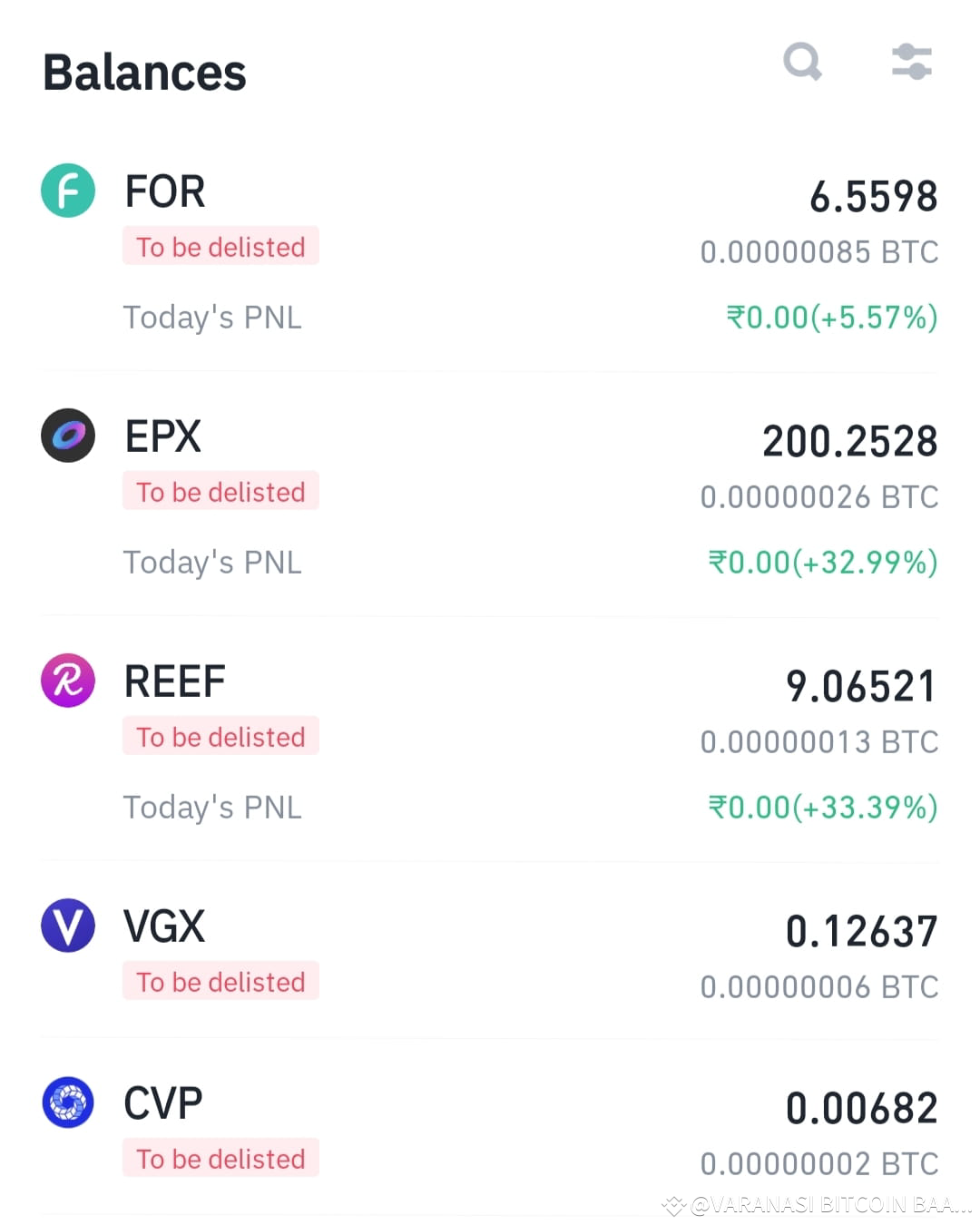980x1225 pixels.
Task: Select the FOR coin logo
Action: [x=66, y=191]
